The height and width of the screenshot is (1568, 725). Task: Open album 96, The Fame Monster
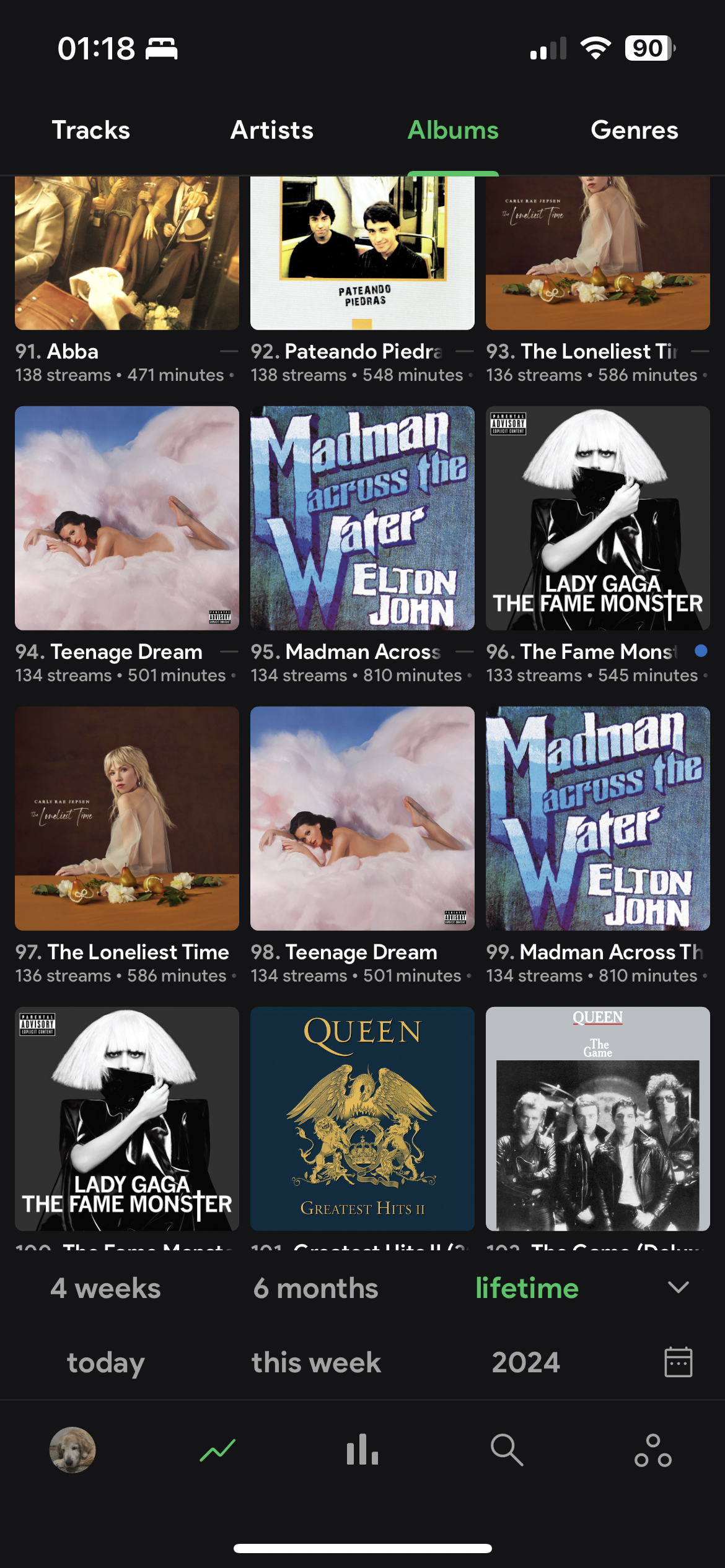(597, 518)
